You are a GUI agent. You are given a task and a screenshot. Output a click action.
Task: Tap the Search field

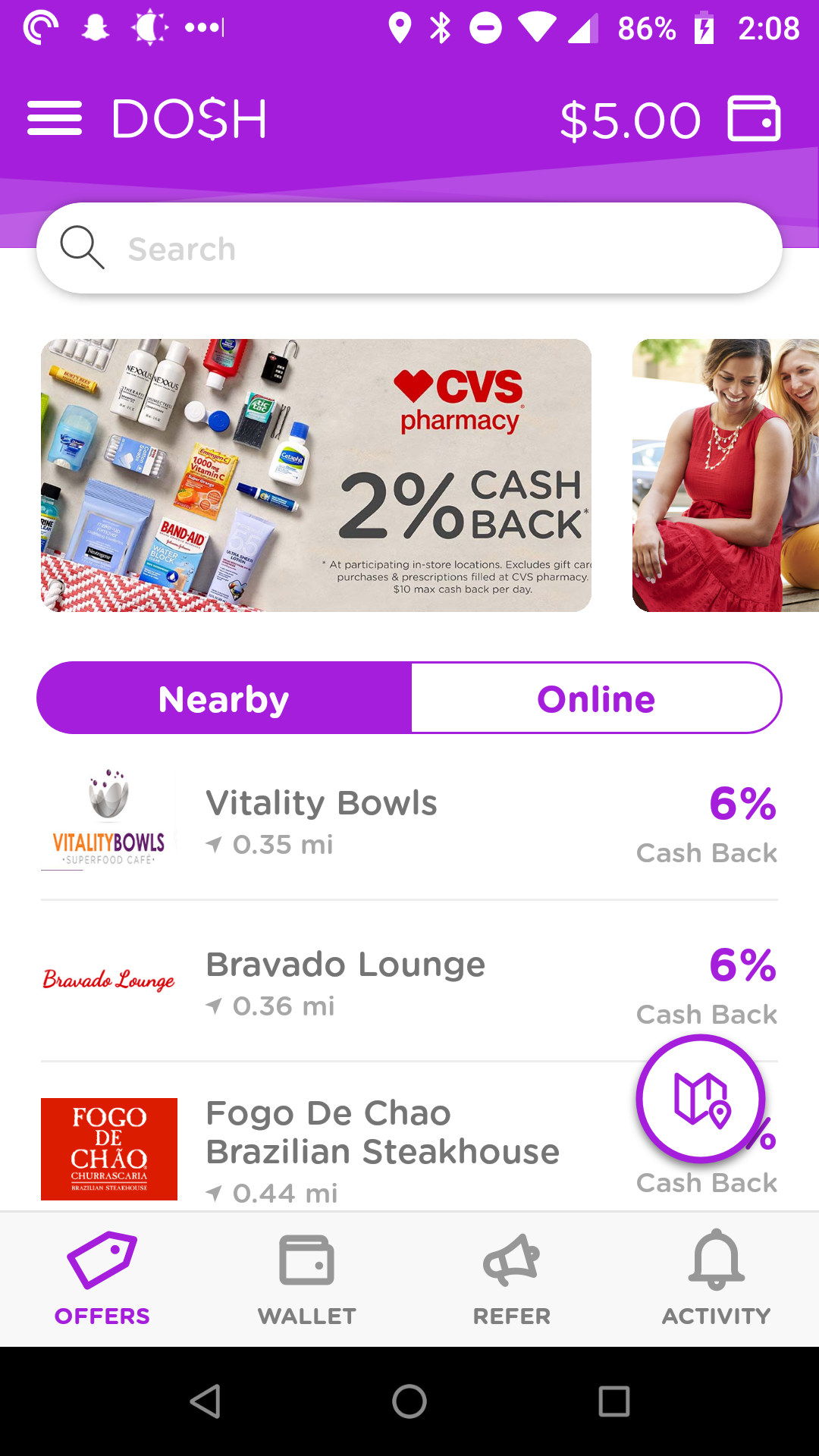409,249
